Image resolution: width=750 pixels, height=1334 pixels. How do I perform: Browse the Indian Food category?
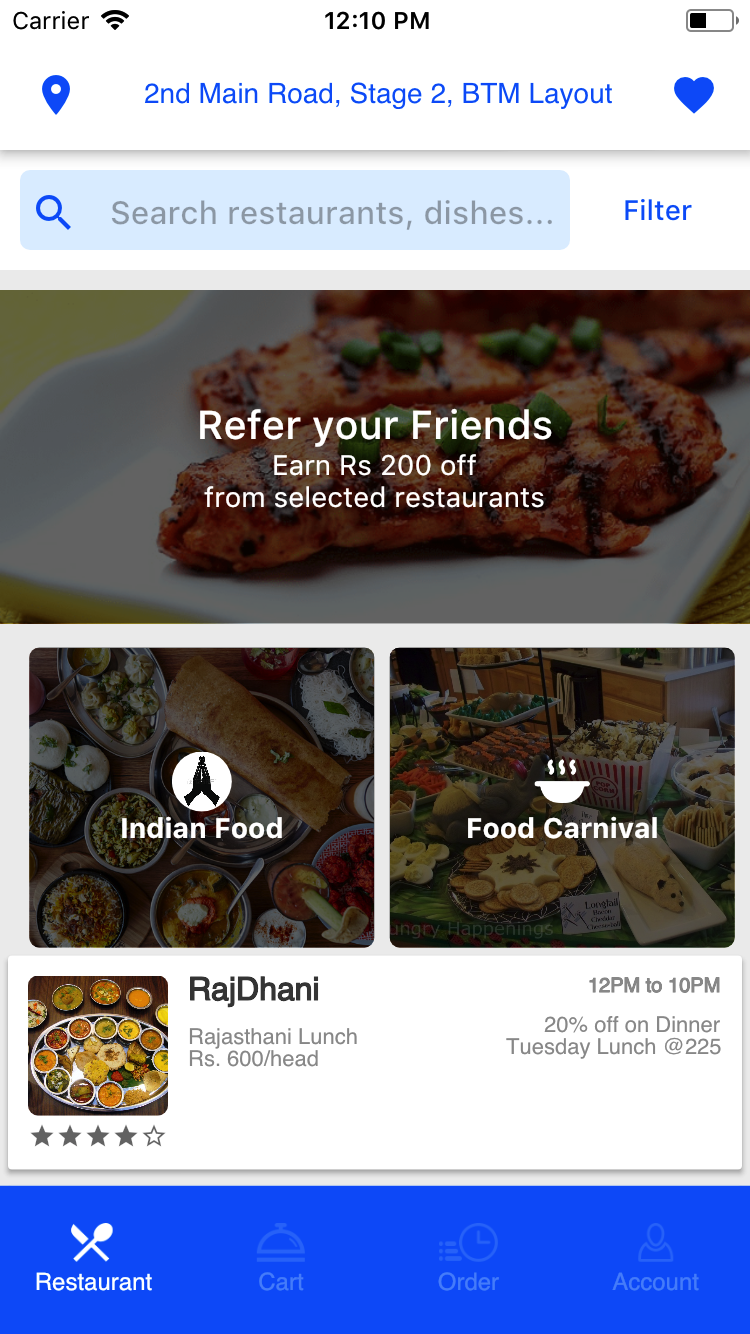201,797
